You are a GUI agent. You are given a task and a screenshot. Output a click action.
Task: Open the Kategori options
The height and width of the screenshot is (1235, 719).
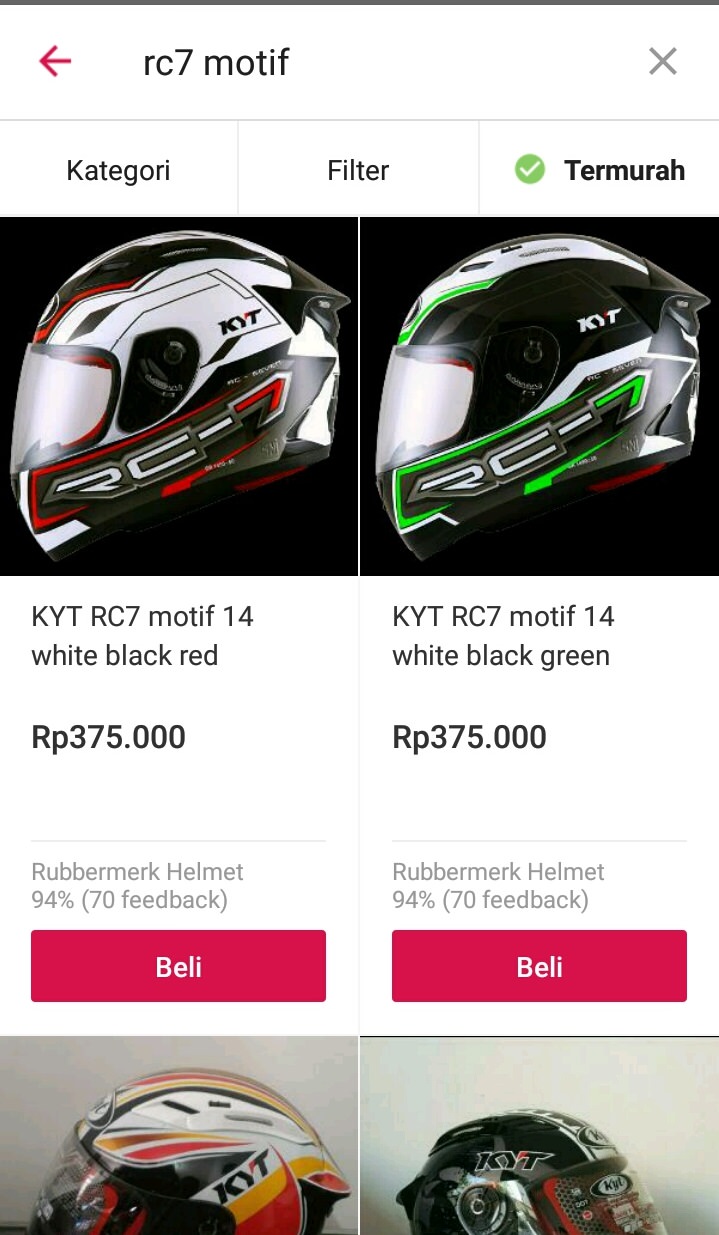[118, 170]
